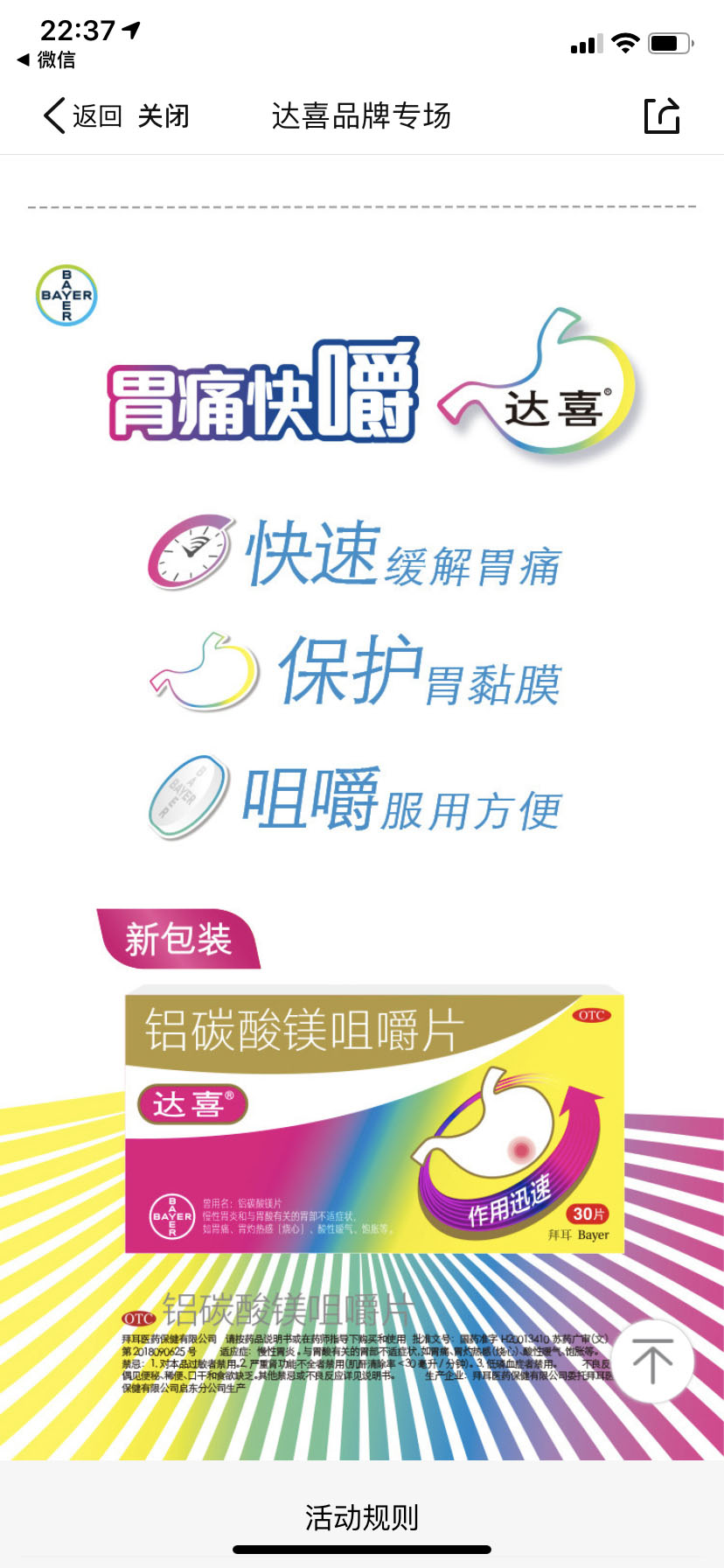Open 活动规则 activity rules
The height and width of the screenshot is (1568, 724).
[361, 1517]
